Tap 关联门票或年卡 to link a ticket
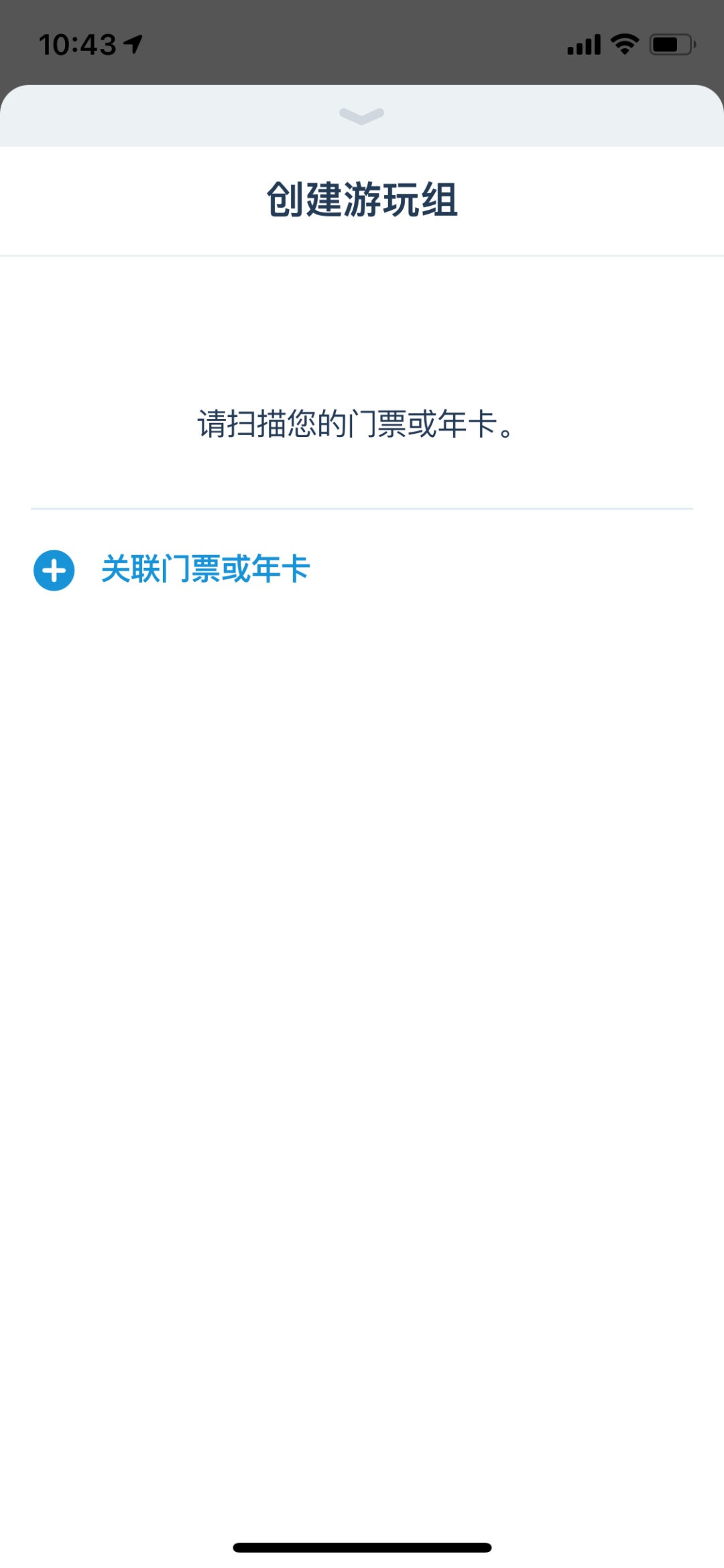The width and height of the screenshot is (724, 1568). pos(204,570)
